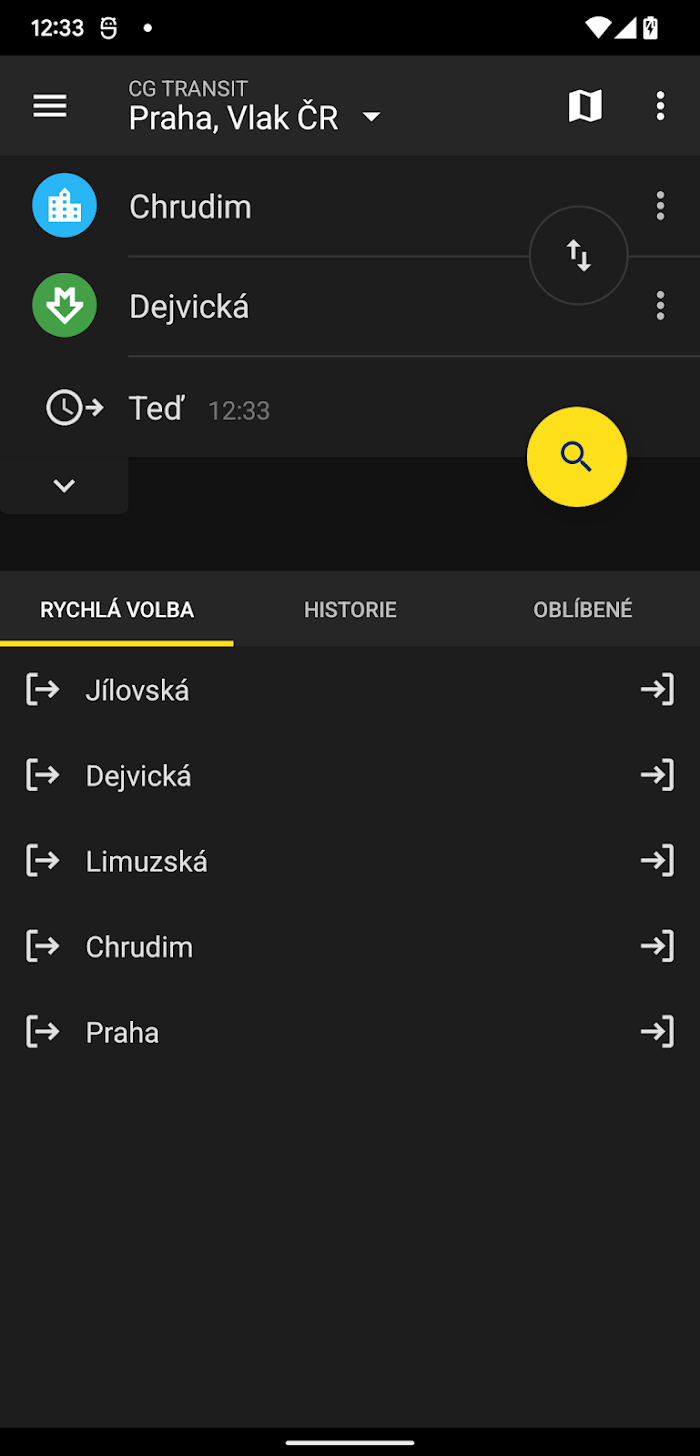Viewport: 700px width, 1456px height.
Task: Open the Praha, Vlak ČR timetable dropdown
Action: pos(254,105)
